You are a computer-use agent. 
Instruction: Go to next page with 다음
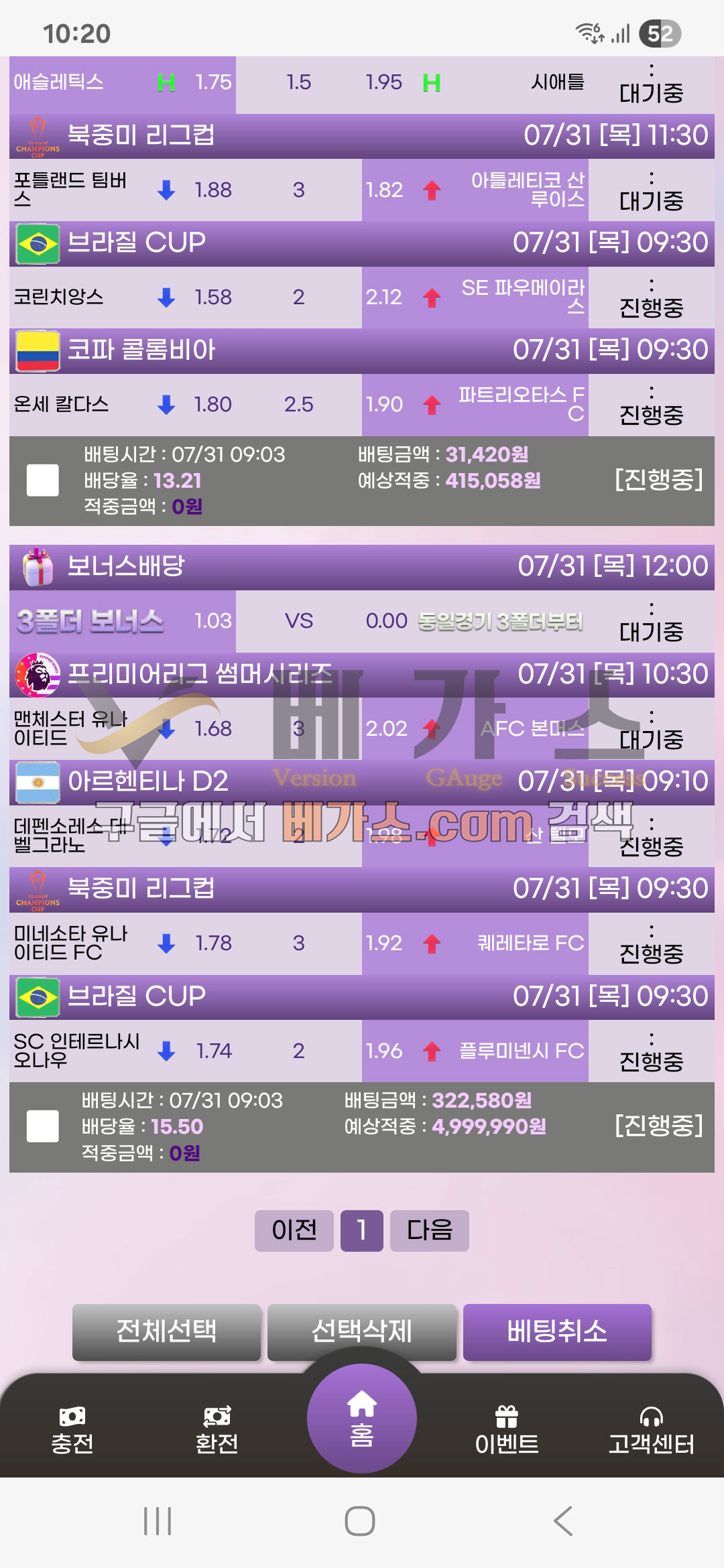430,1230
